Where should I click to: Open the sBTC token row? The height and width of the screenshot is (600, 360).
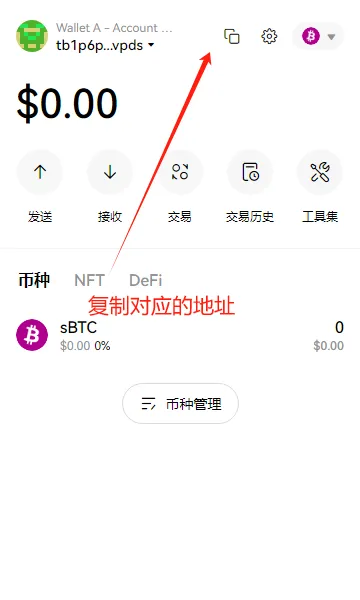[x=180, y=336]
